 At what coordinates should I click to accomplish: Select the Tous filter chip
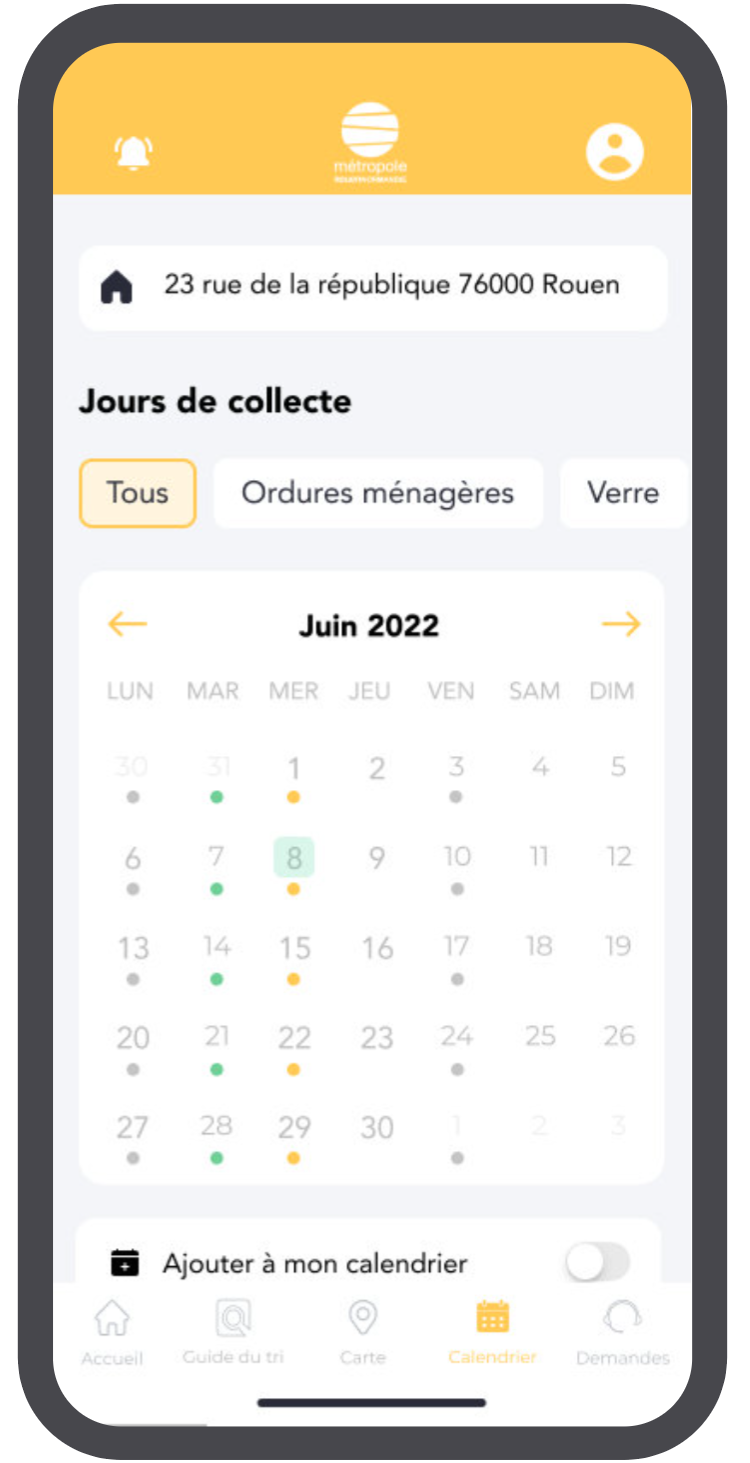pos(137,493)
